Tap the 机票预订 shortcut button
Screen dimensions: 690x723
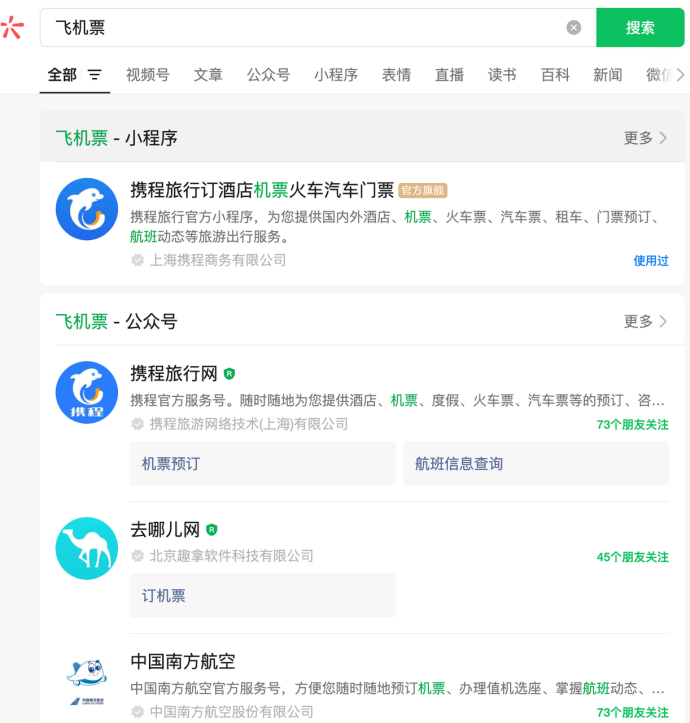pos(262,464)
